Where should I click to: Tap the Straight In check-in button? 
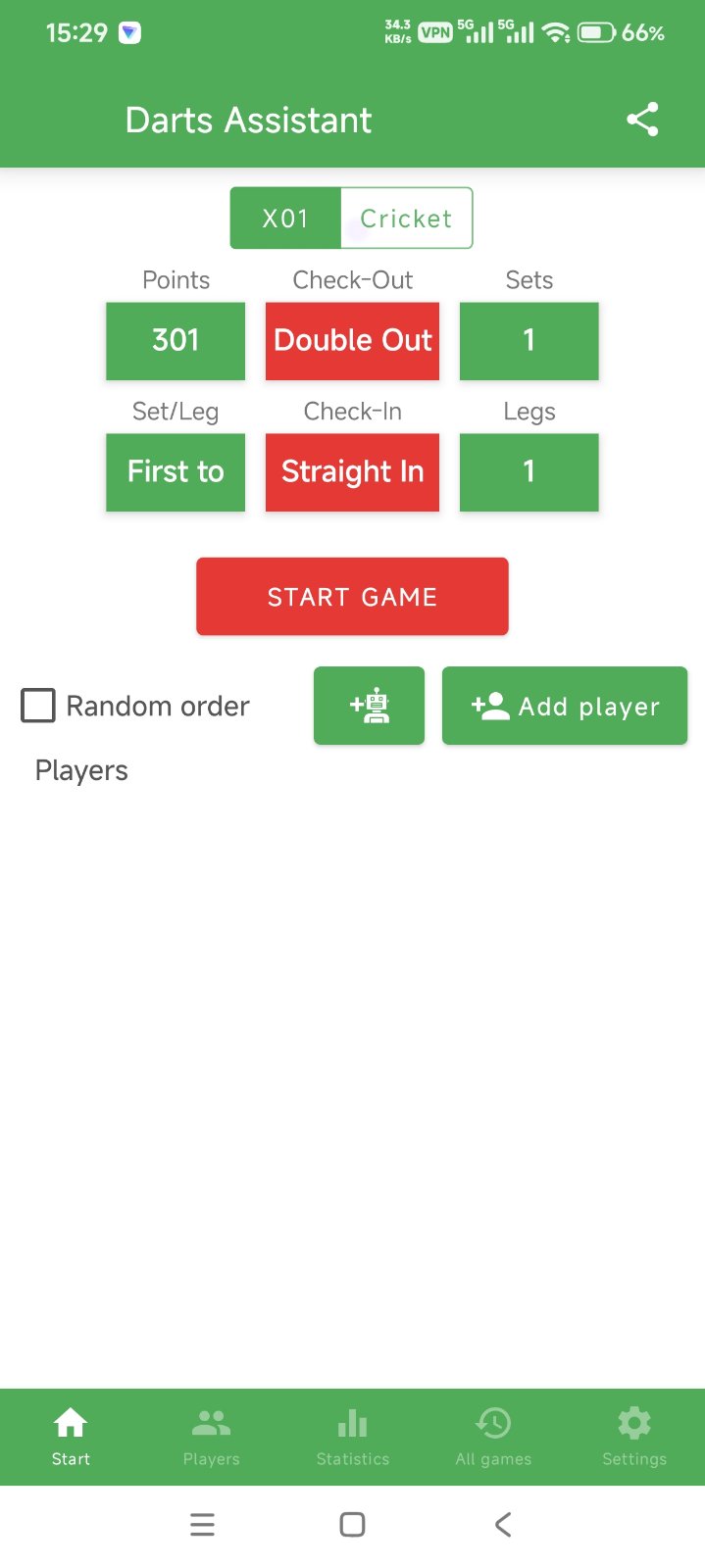[x=352, y=471]
